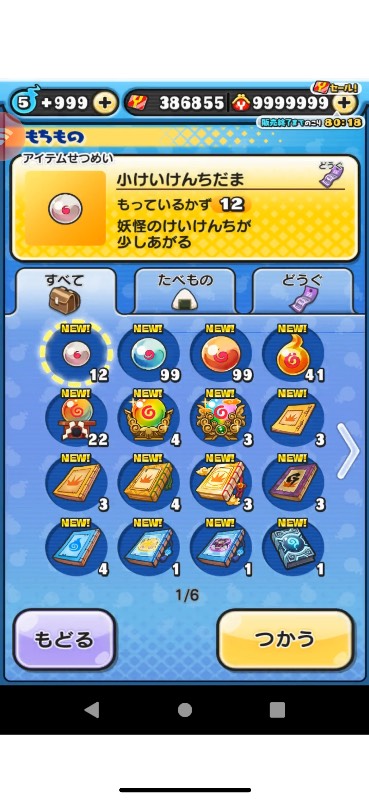
Task: Select the rainbow orb item with 4
Action: pyautogui.click(x=149, y=418)
